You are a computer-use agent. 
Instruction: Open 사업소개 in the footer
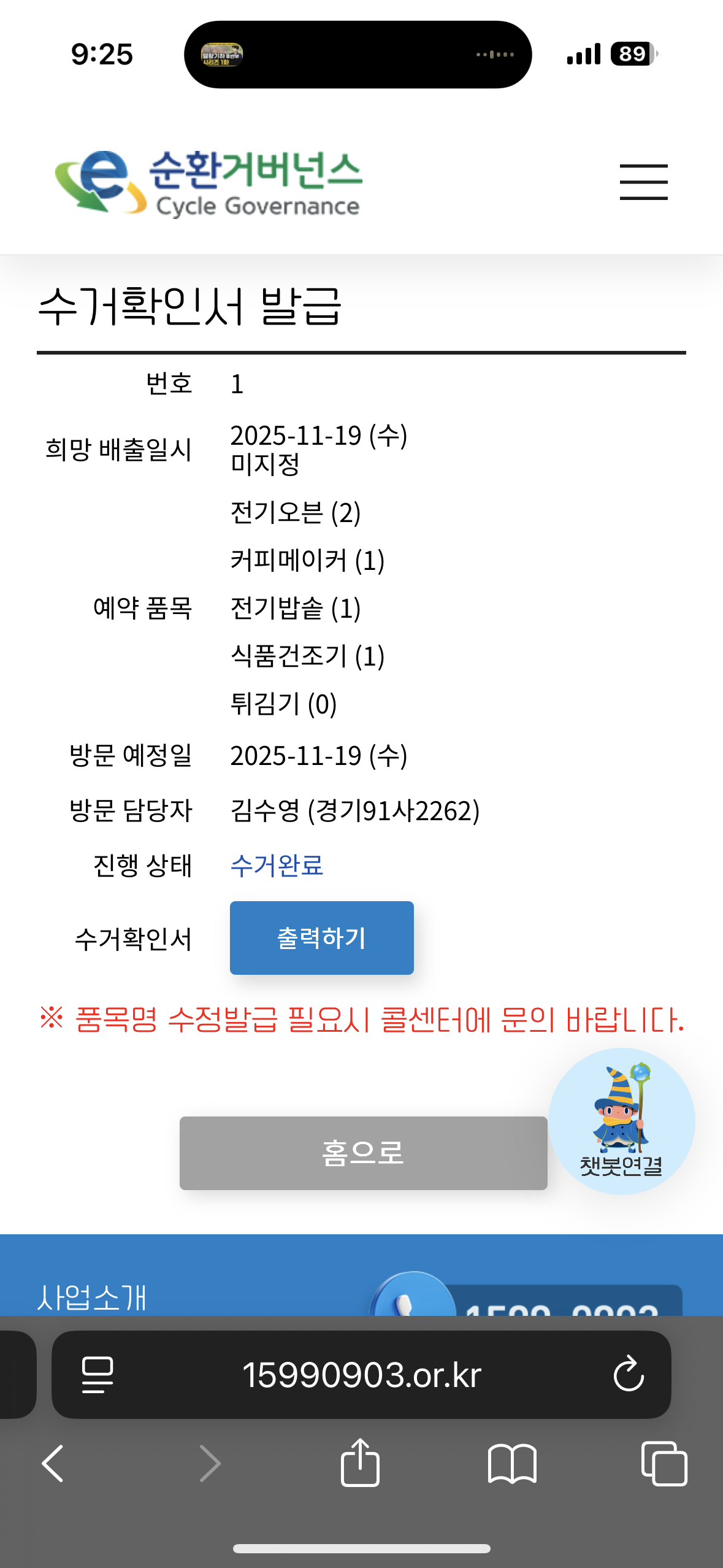point(92,1297)
